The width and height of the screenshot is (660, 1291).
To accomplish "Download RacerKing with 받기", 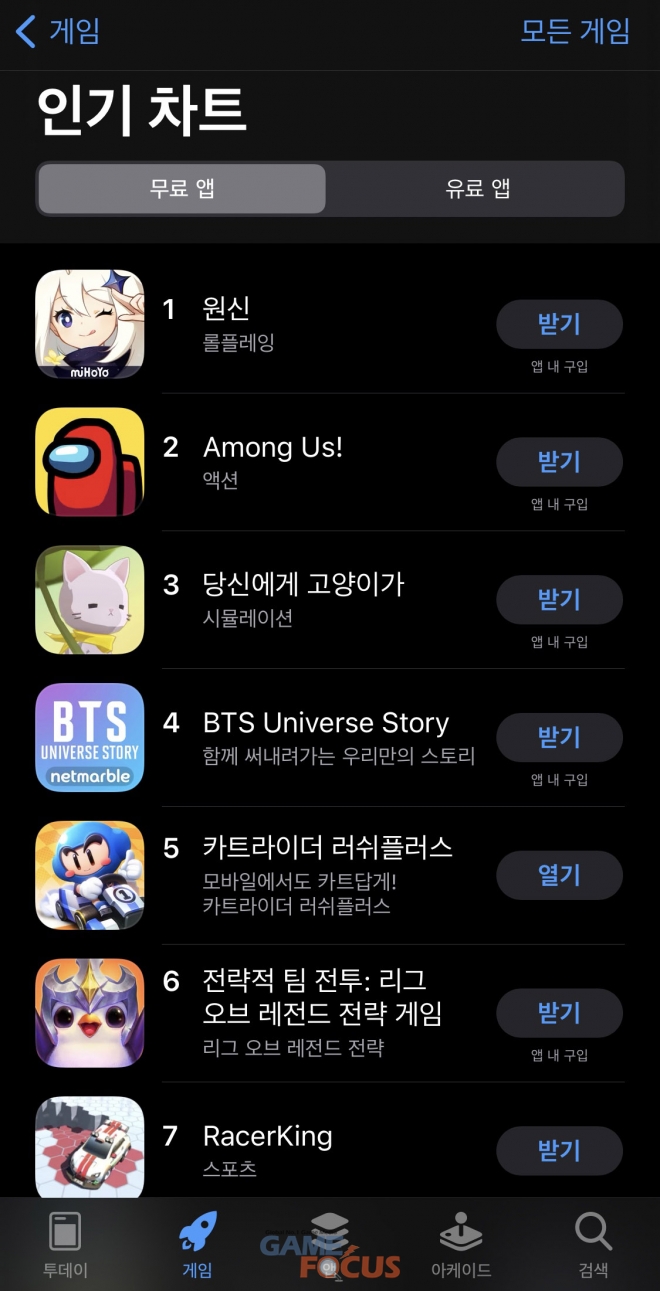I will [559, 1151].
